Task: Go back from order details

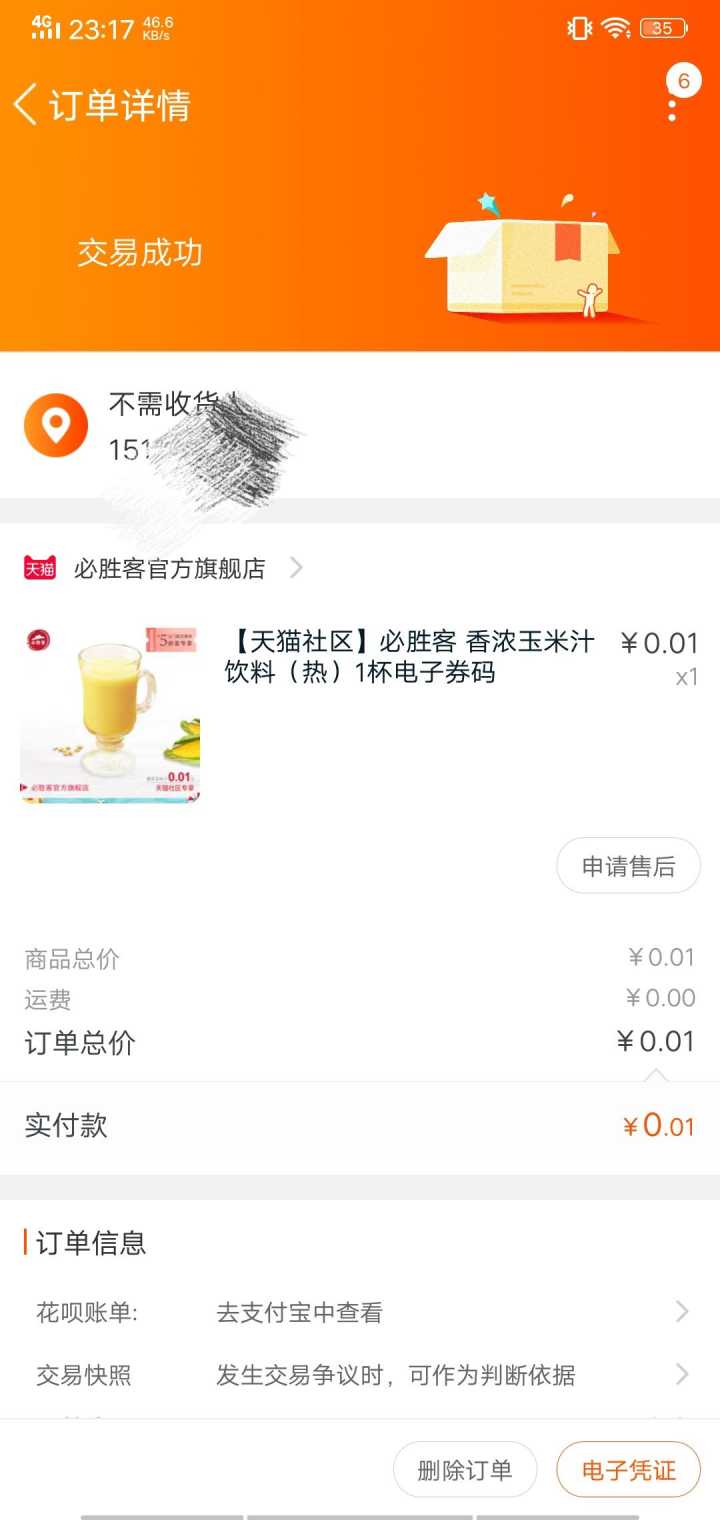Action: click(x=27, y=105)
